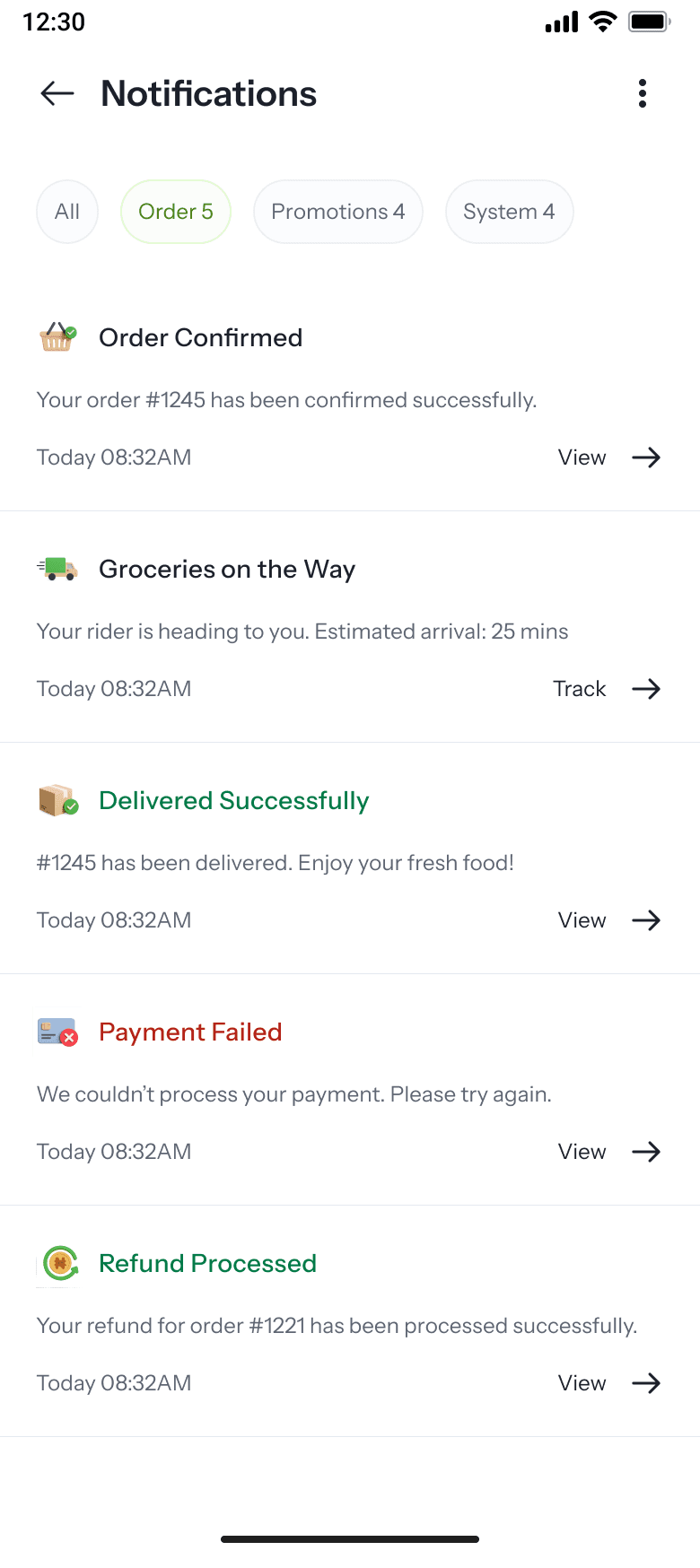
Task: Open the three-dot overflow menu
Action: point(643,93)
